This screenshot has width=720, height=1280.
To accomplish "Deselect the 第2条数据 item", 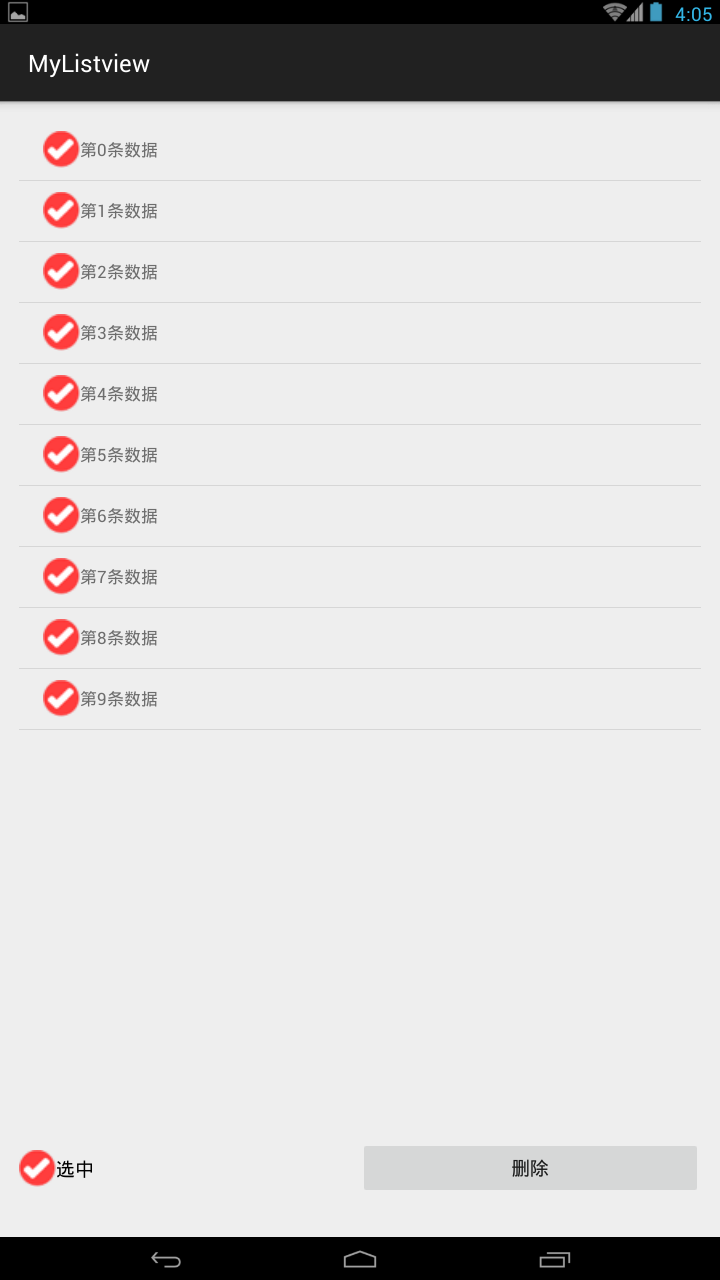I will click(61, 271).
